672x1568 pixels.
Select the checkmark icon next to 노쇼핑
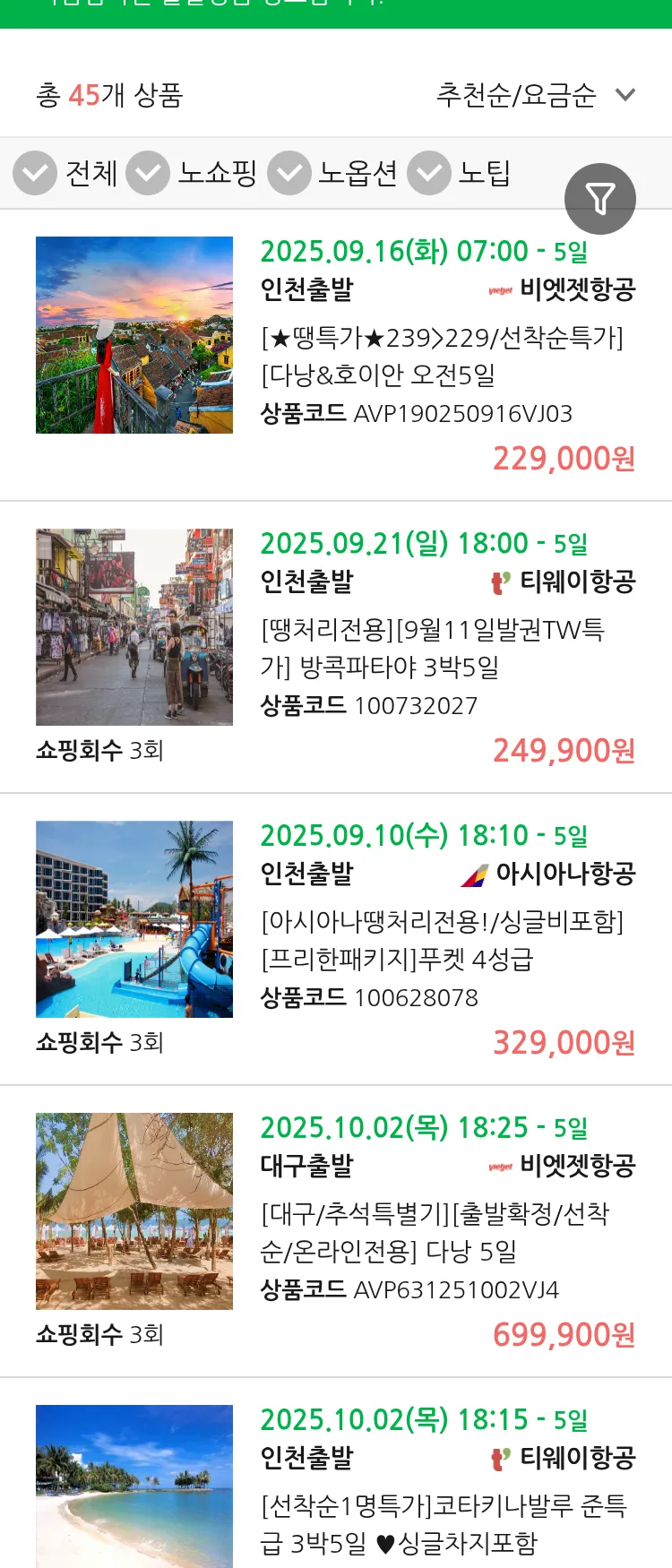pyautogui.click(x=148, y=171)
